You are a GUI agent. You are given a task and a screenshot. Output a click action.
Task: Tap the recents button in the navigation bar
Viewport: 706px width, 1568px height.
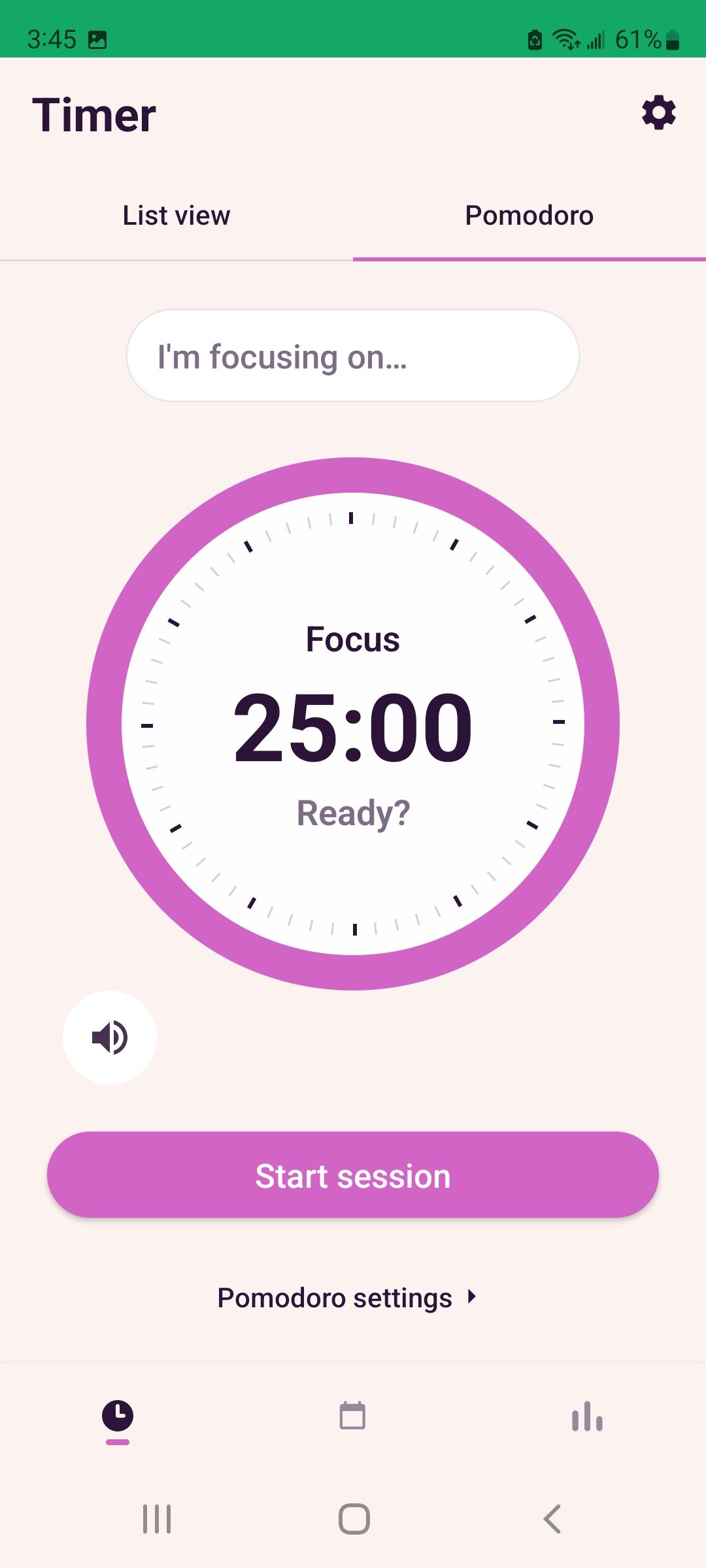point(156,1519)
